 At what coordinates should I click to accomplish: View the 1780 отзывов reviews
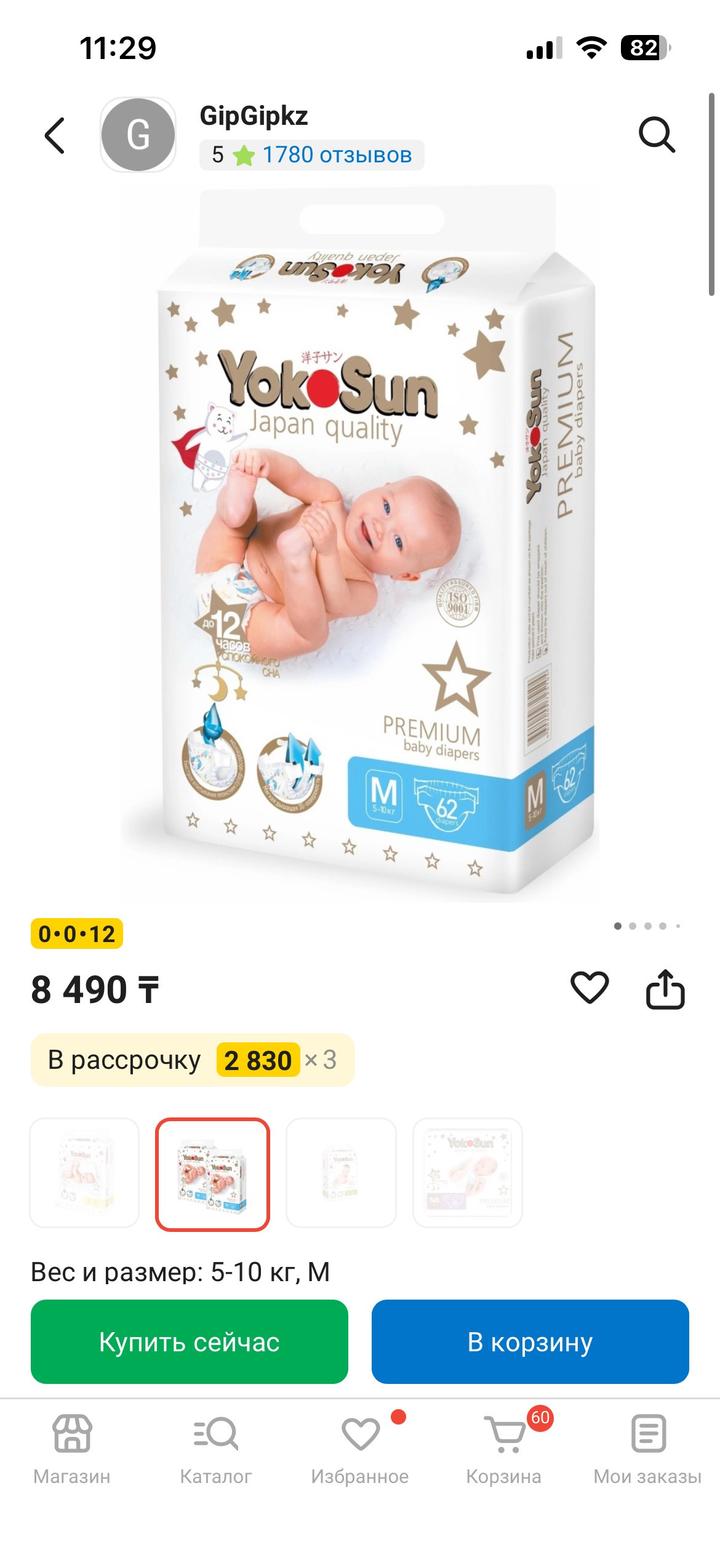336,155
